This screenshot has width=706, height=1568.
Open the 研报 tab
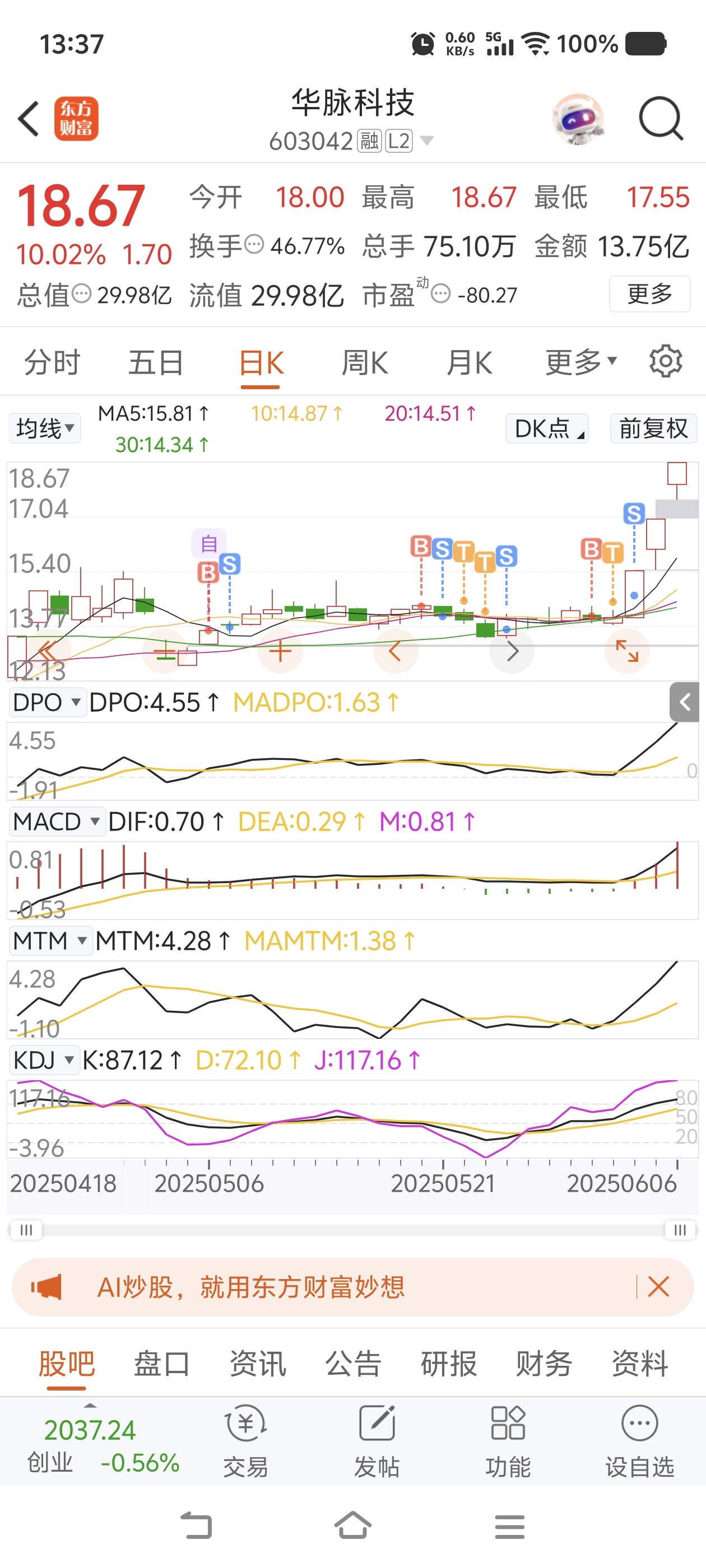(x=449, y=1364)
